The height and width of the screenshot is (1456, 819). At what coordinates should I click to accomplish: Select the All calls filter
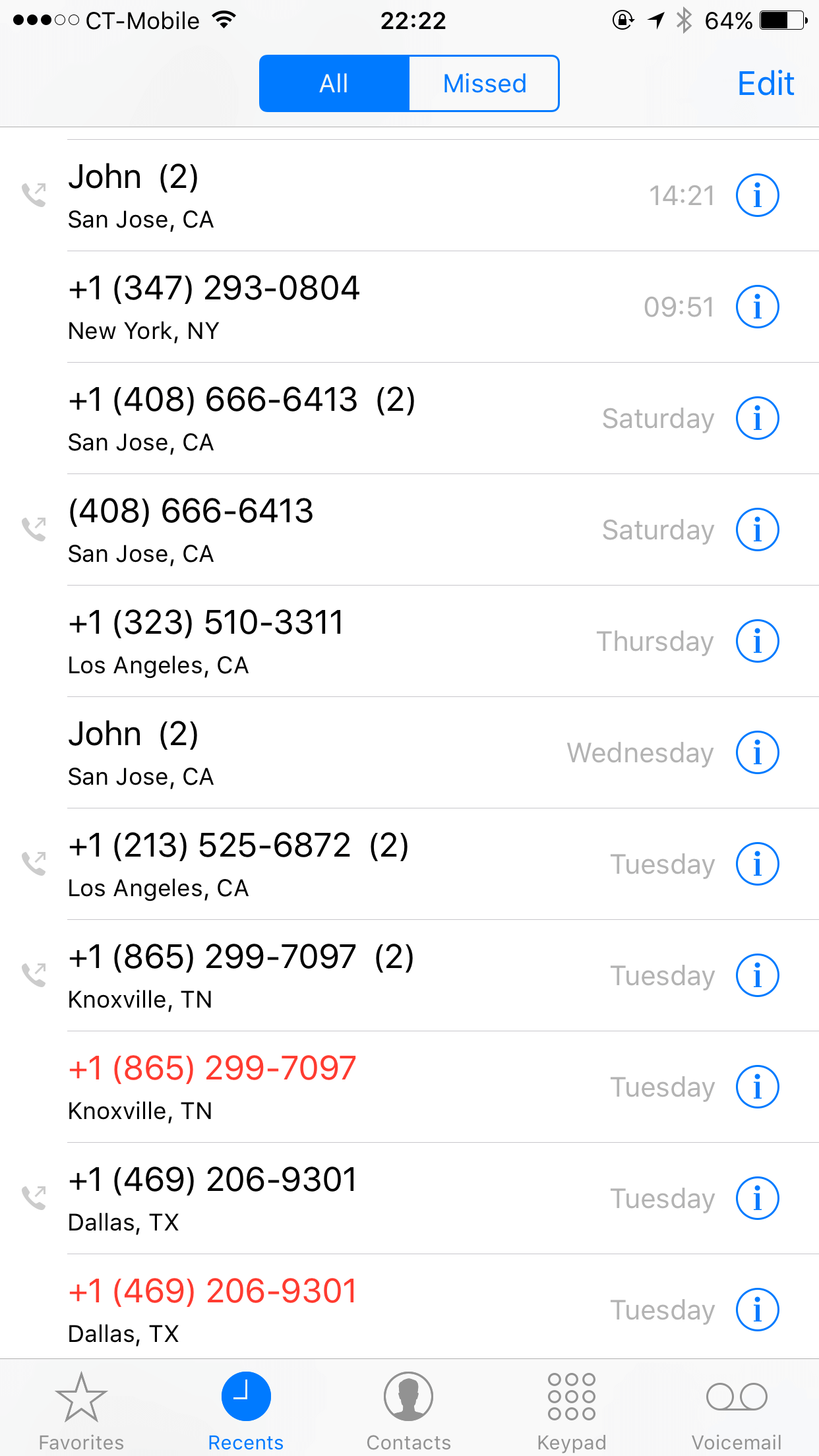tap(334, 84)
